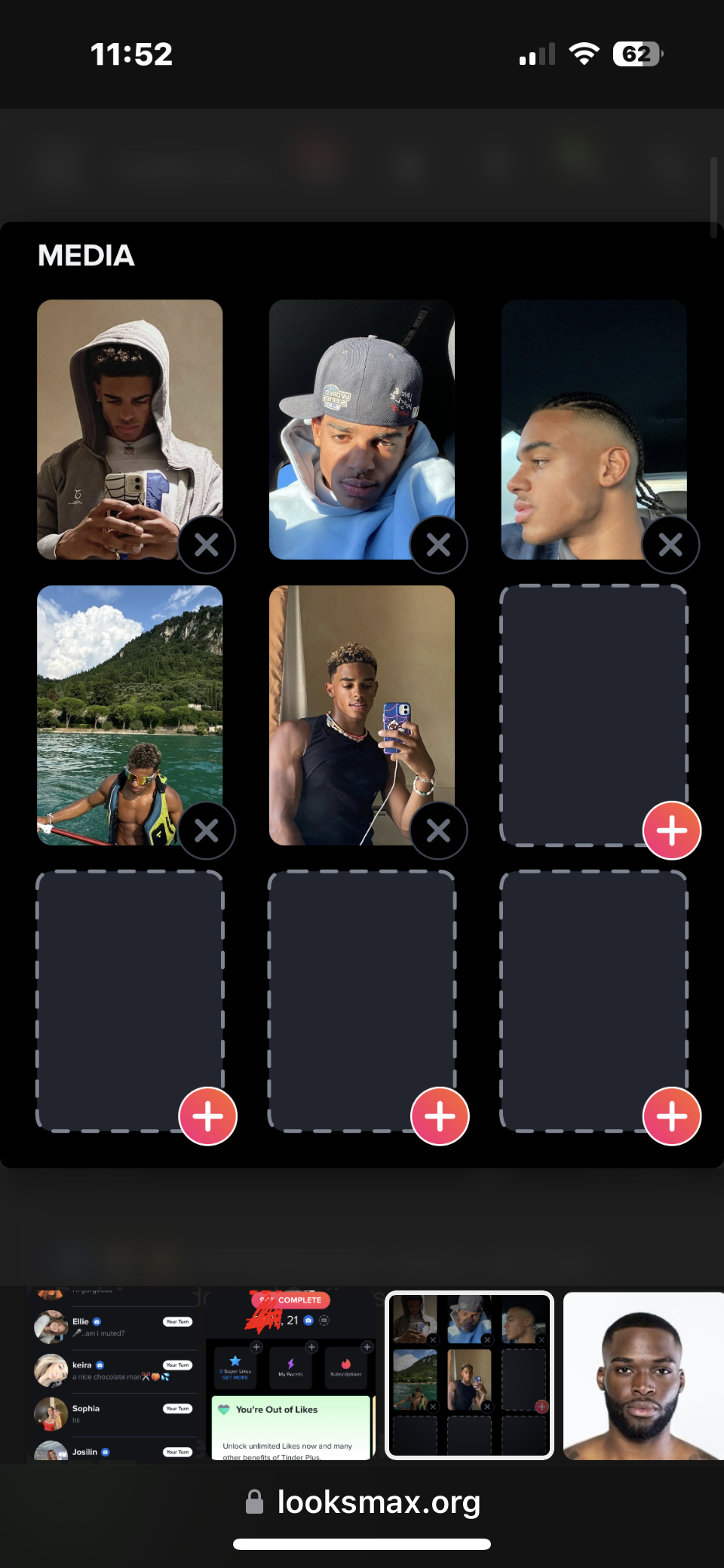
Task: Select the highlighted media grid thumbnail
Action: (x=469, y=1376)
